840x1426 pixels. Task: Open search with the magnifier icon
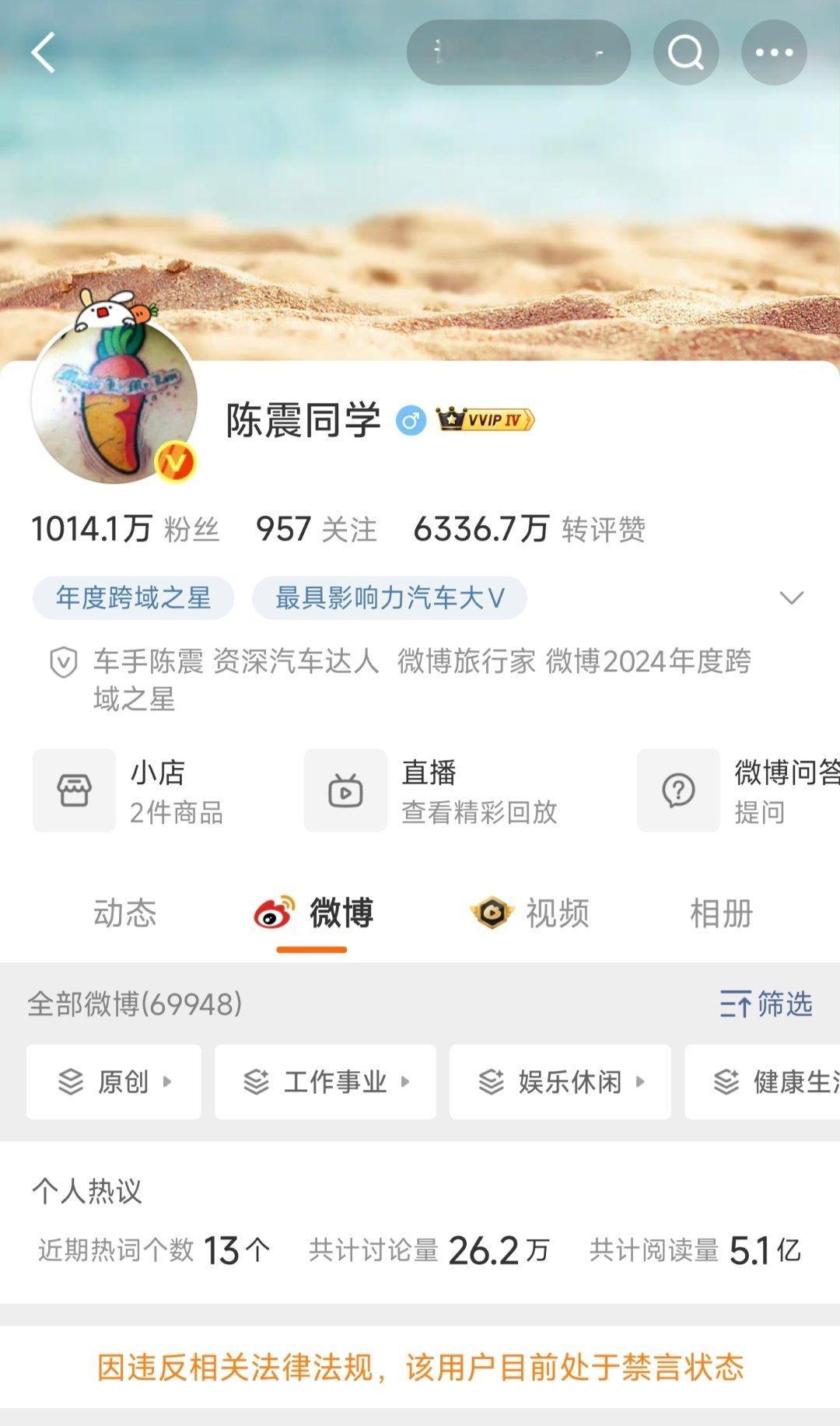tap(685, 52)
